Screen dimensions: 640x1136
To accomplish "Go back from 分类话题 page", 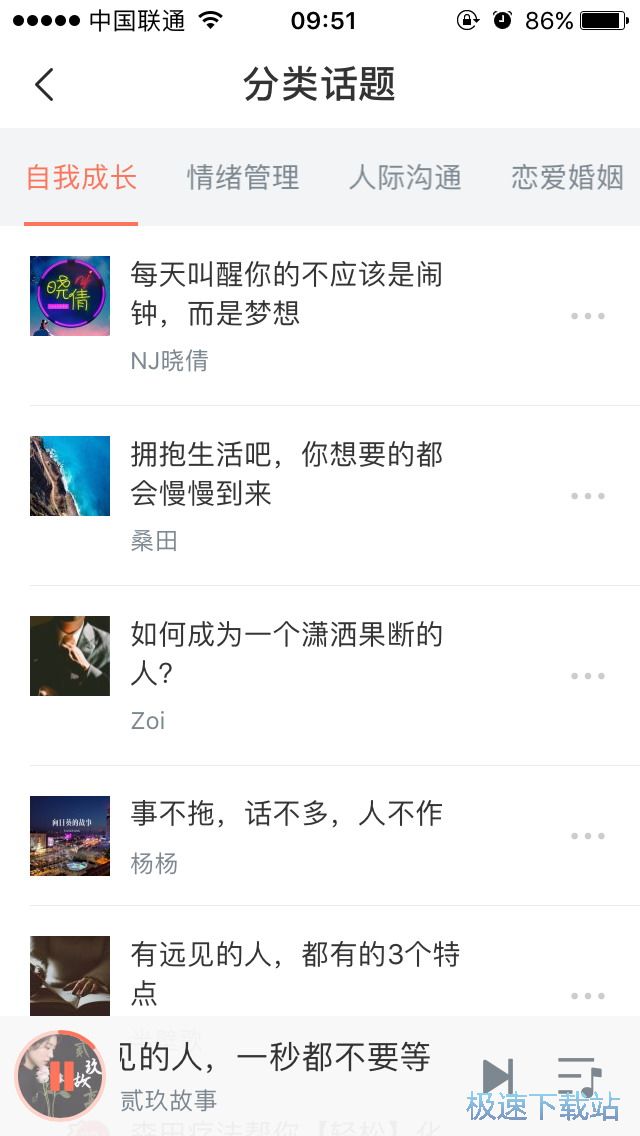I will click(x=44, y=85).
